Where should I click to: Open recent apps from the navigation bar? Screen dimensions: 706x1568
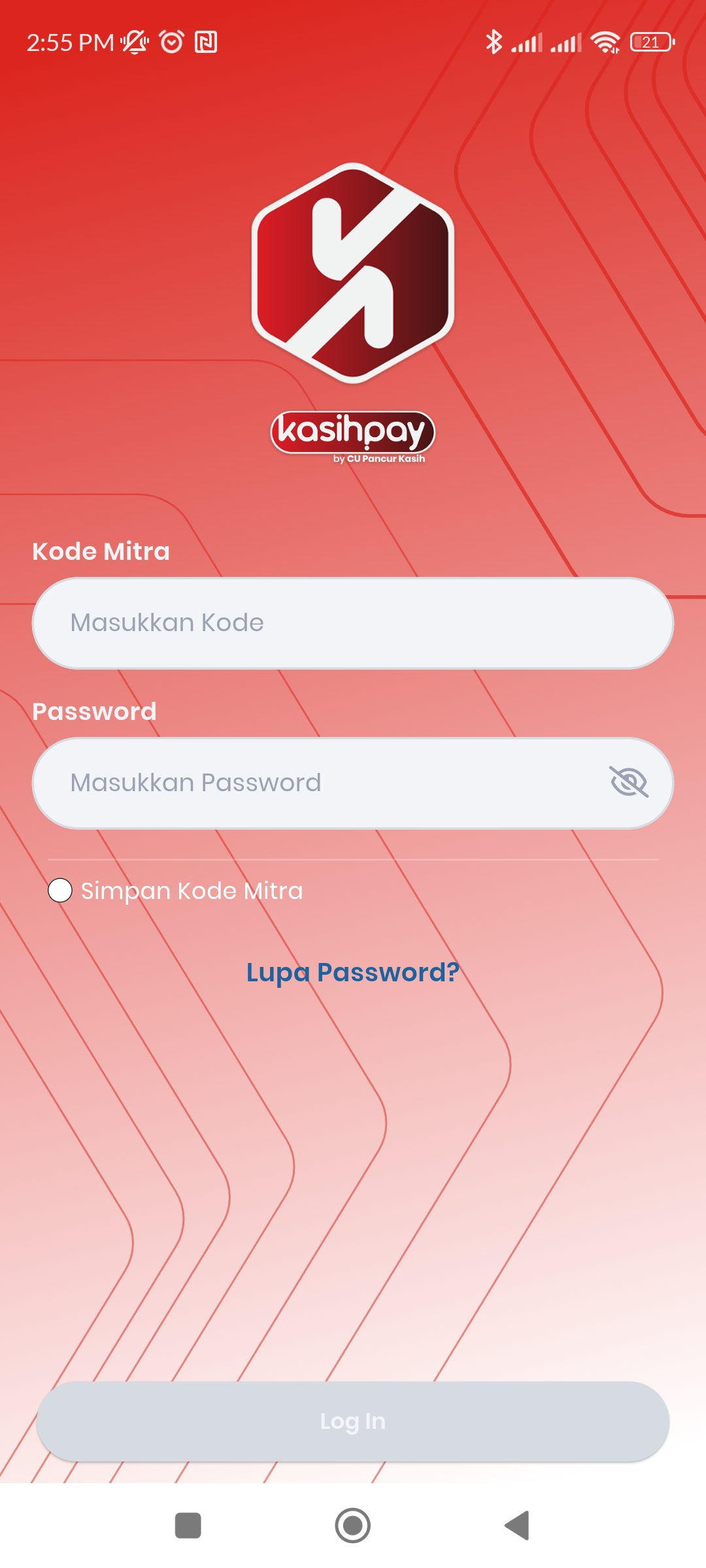188,1526
